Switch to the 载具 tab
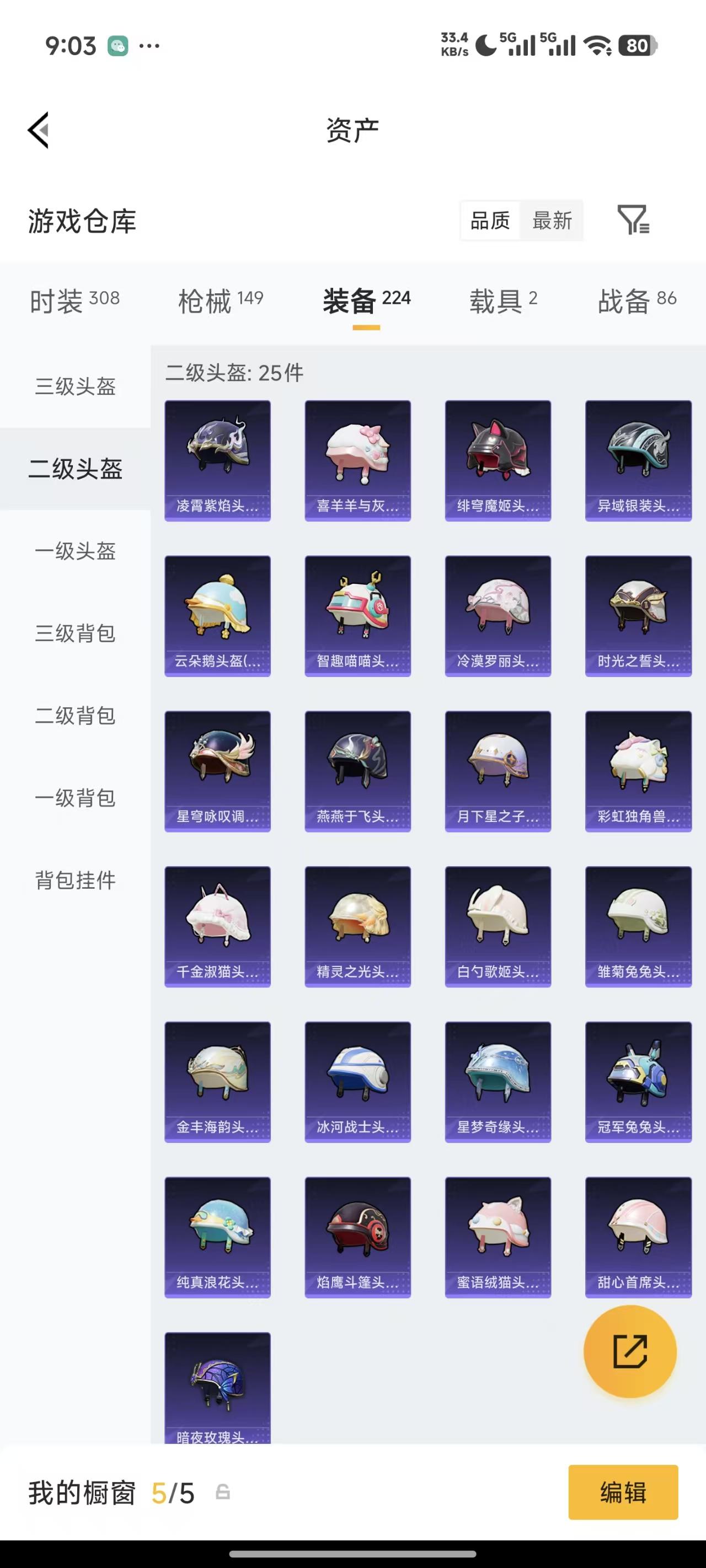Image resolution: width=706 pixels, height=1568 pixels. (x=502, y=300)
